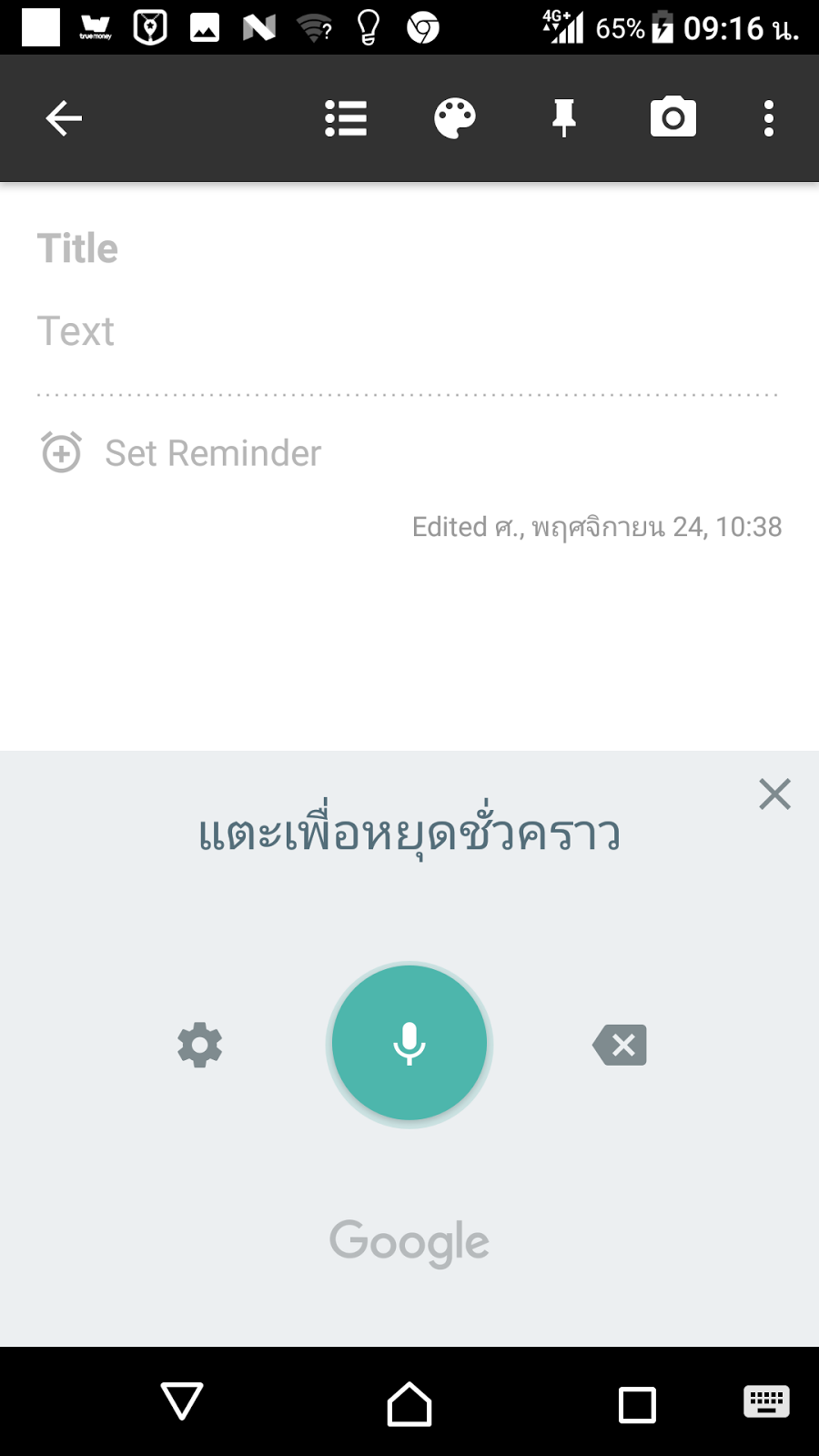This screenshot has width=819, height=1456.
Task: Open the color palette for this note
Action: [455, 118]
